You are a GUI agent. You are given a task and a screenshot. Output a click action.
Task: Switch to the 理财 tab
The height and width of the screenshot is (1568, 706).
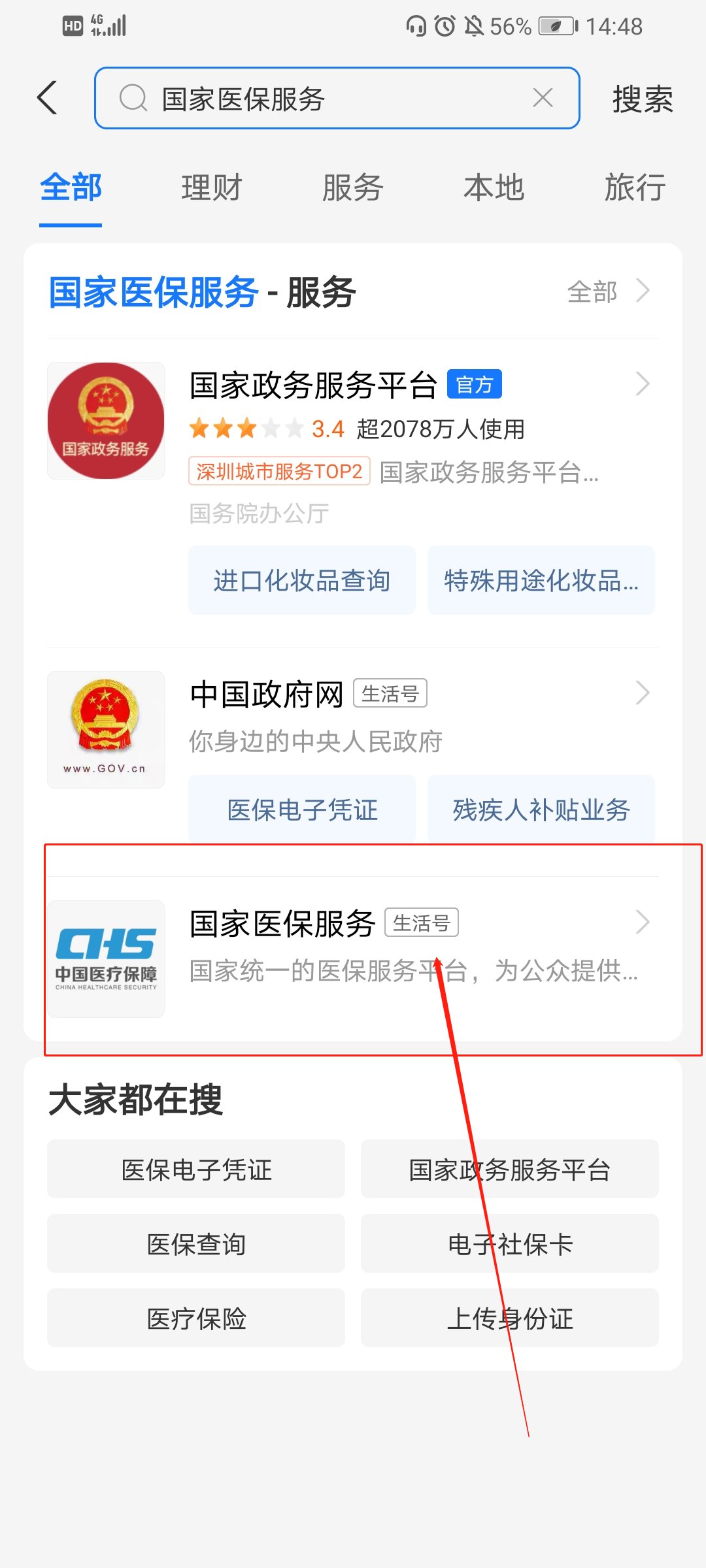click(211, 188)
